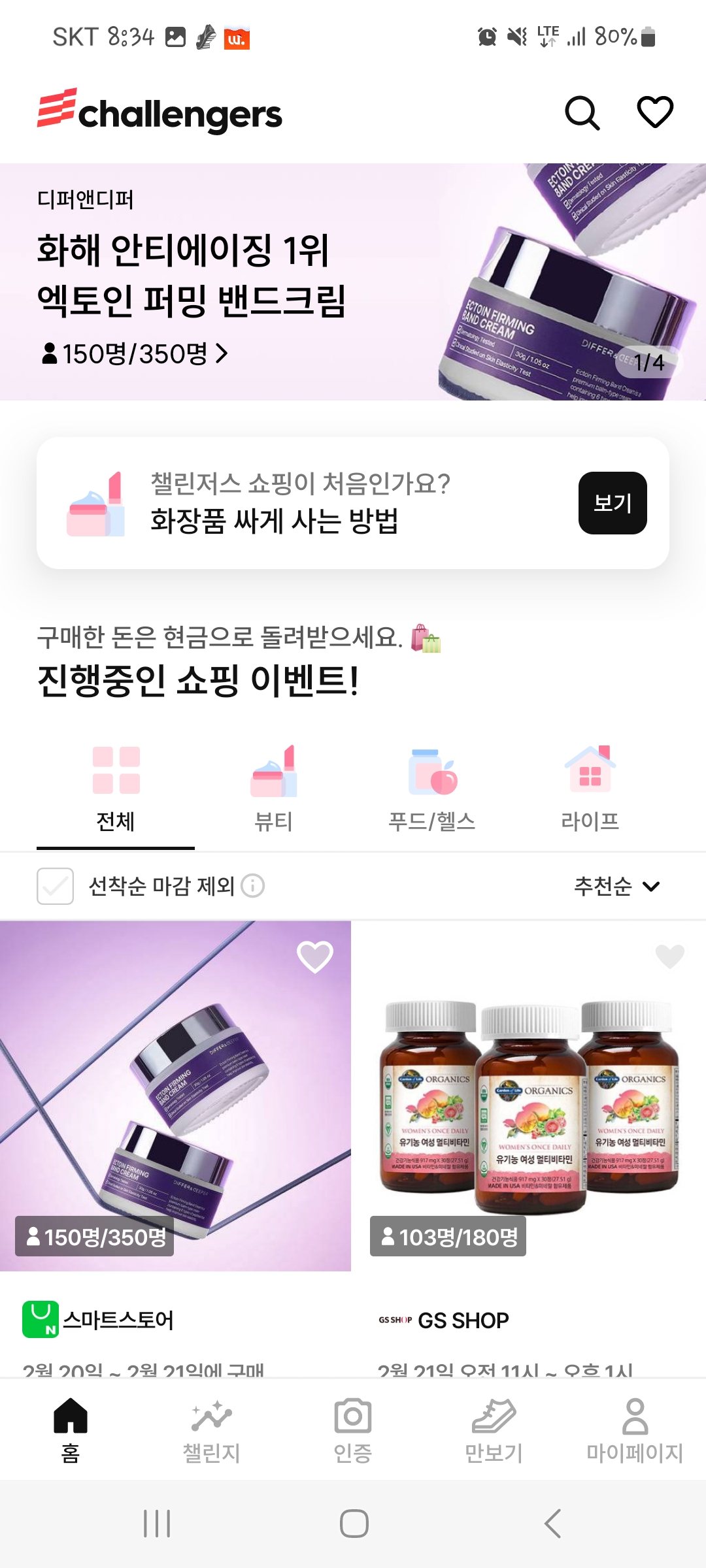Open the 스마트스토어 band cream product card
Image resolution: width=706 pixels, height=1568 pixels.
[x=175, y=1098]
